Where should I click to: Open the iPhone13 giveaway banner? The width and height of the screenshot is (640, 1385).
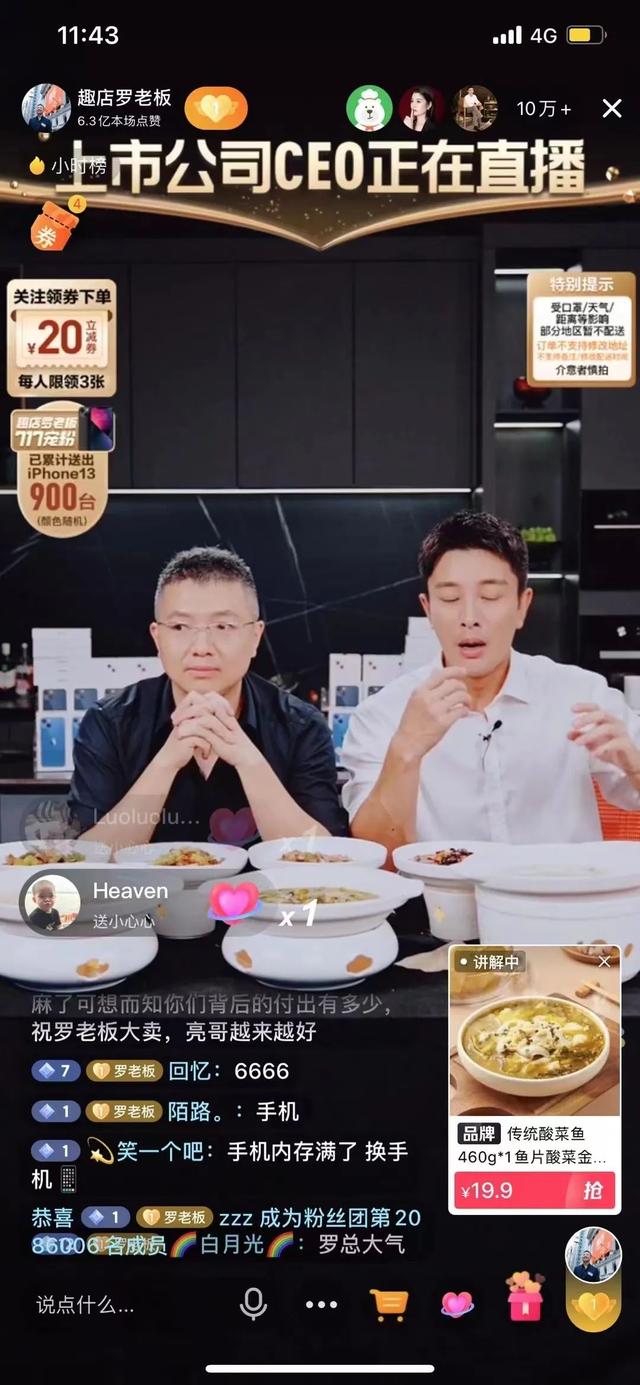[62, 470]
